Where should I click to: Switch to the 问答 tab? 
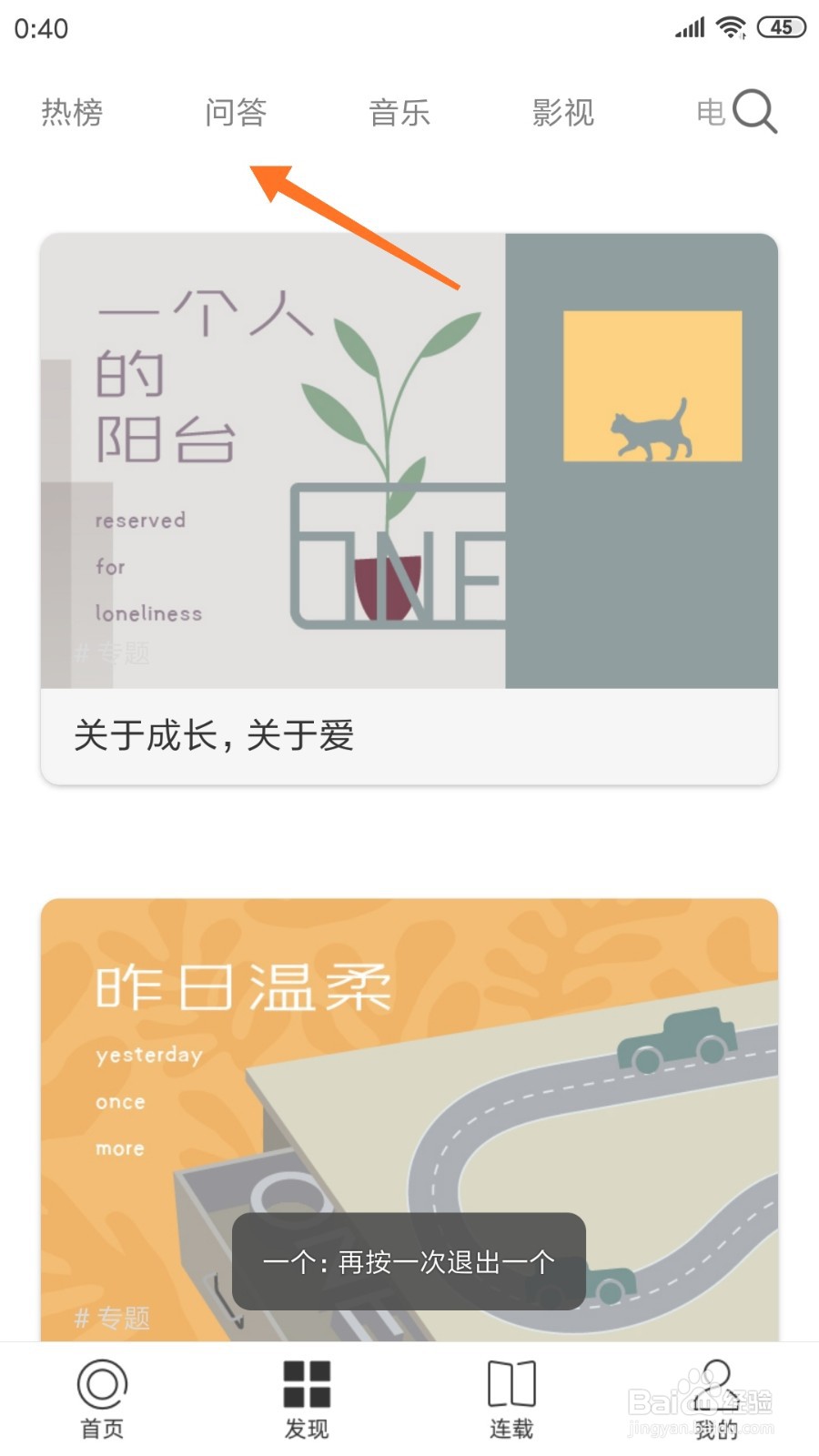[236, 112]
